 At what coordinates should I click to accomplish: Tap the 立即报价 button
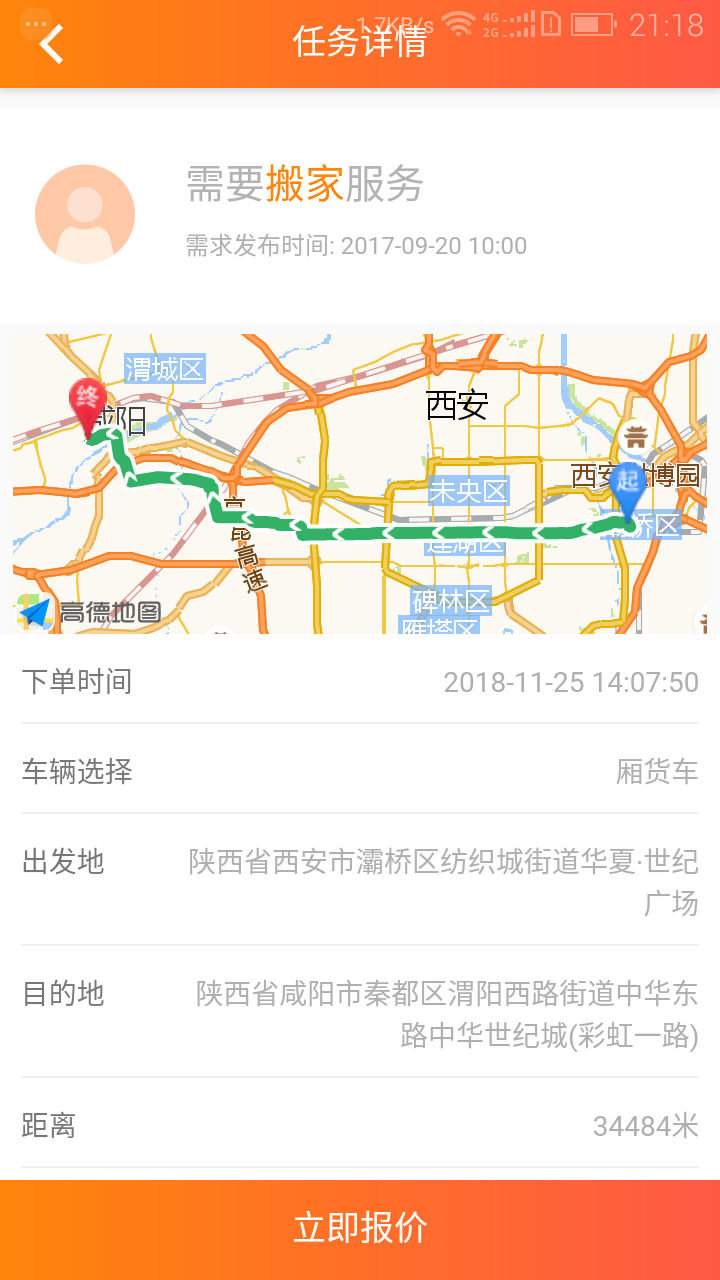[x=360, y=1229]
